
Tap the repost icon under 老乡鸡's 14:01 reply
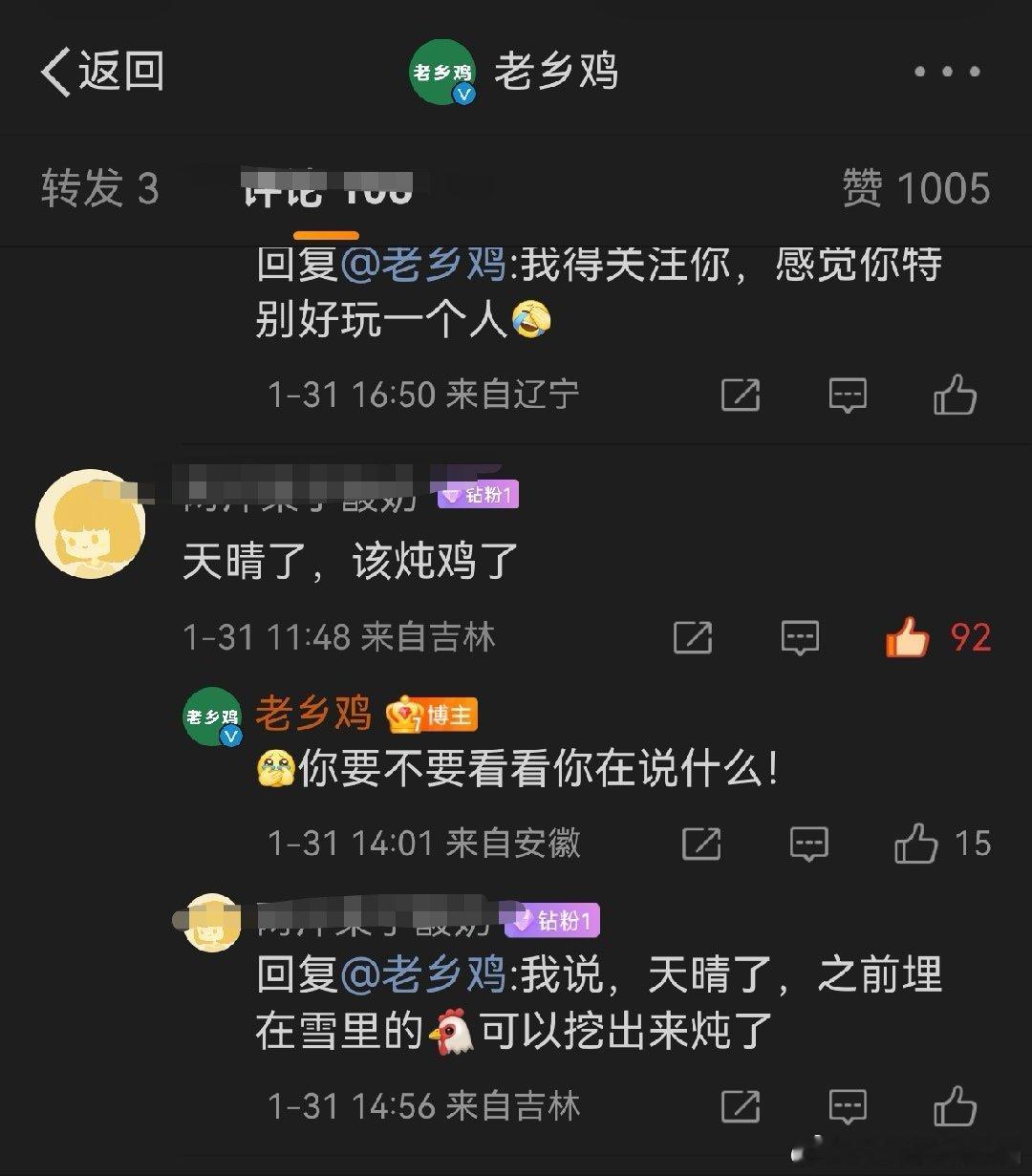[x=703, y=844]
